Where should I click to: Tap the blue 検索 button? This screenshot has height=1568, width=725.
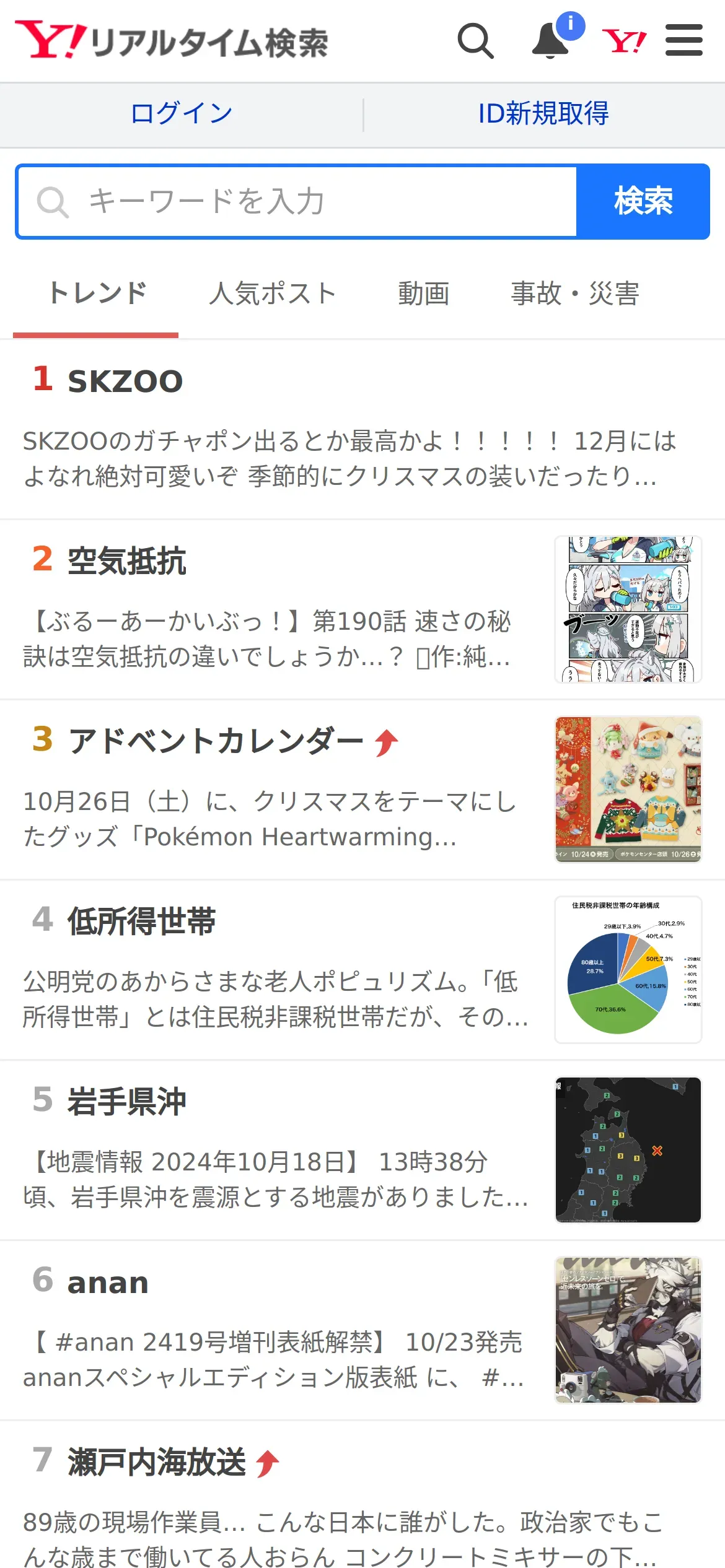pos(643,201)
